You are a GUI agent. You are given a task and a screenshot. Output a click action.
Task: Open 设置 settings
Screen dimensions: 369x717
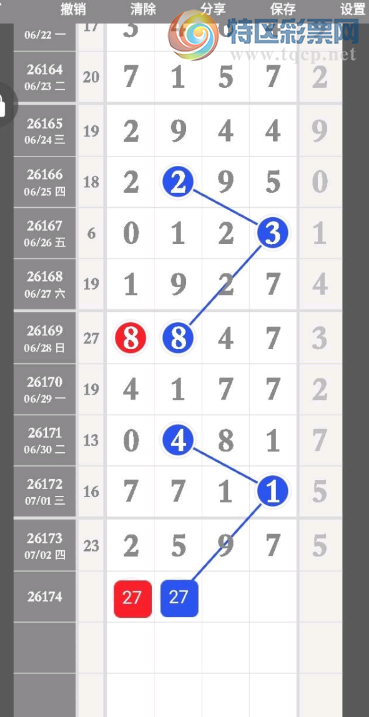click(x=353, y=9)
